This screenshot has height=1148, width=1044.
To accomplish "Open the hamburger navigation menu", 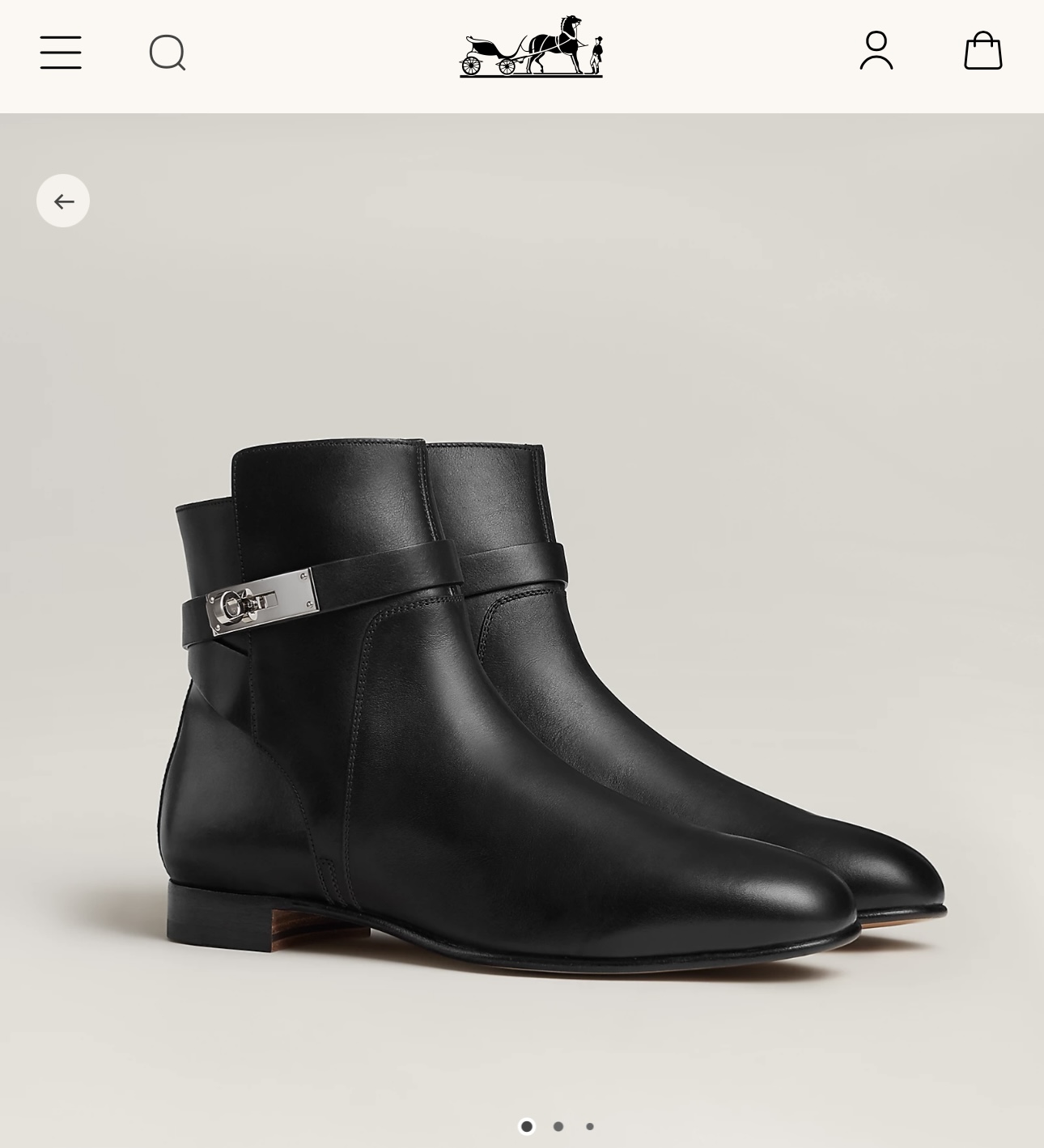I will 61,53.
